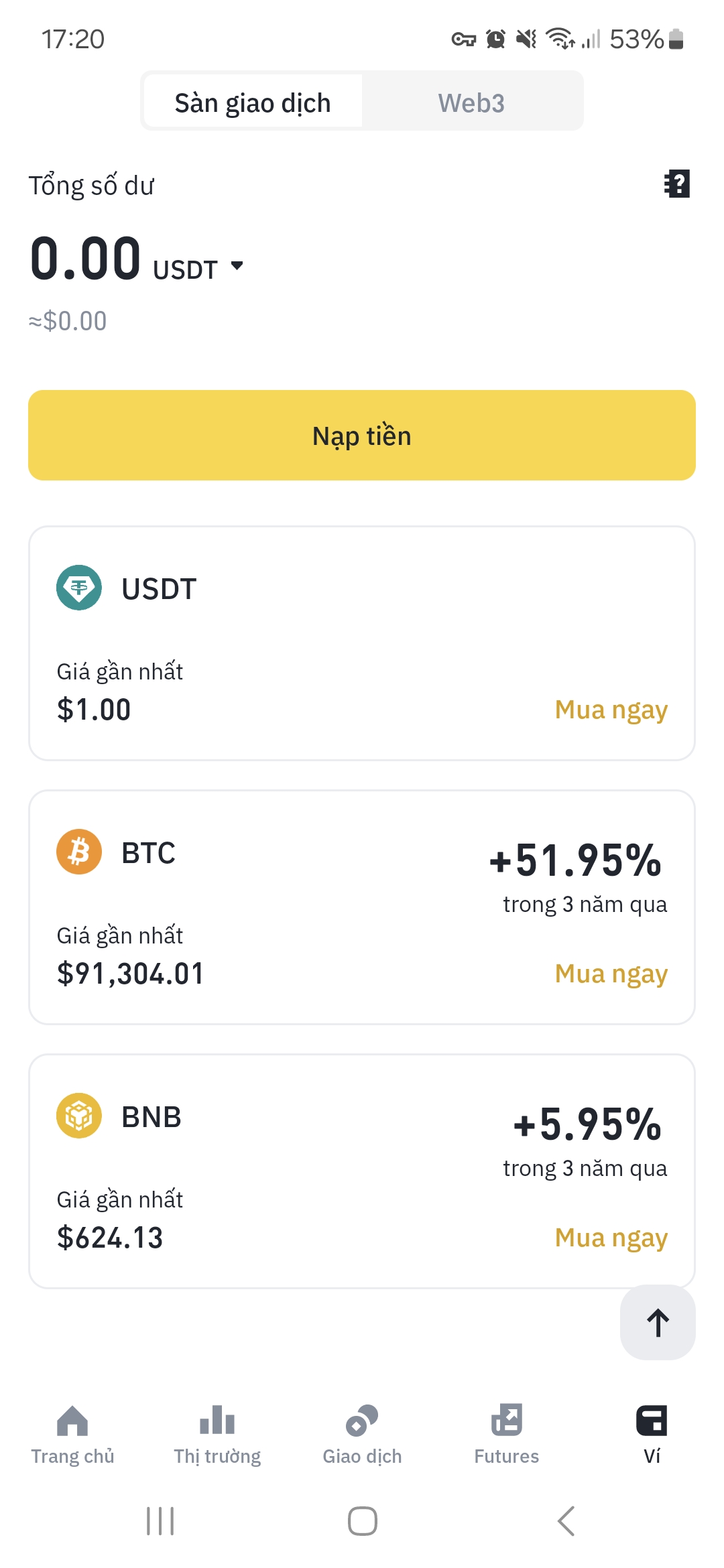Image resolution: width=724 pixels, height=1568 pixels.
Task: Go to the Trang chủ tab
Action: [x=72, y=1435]
